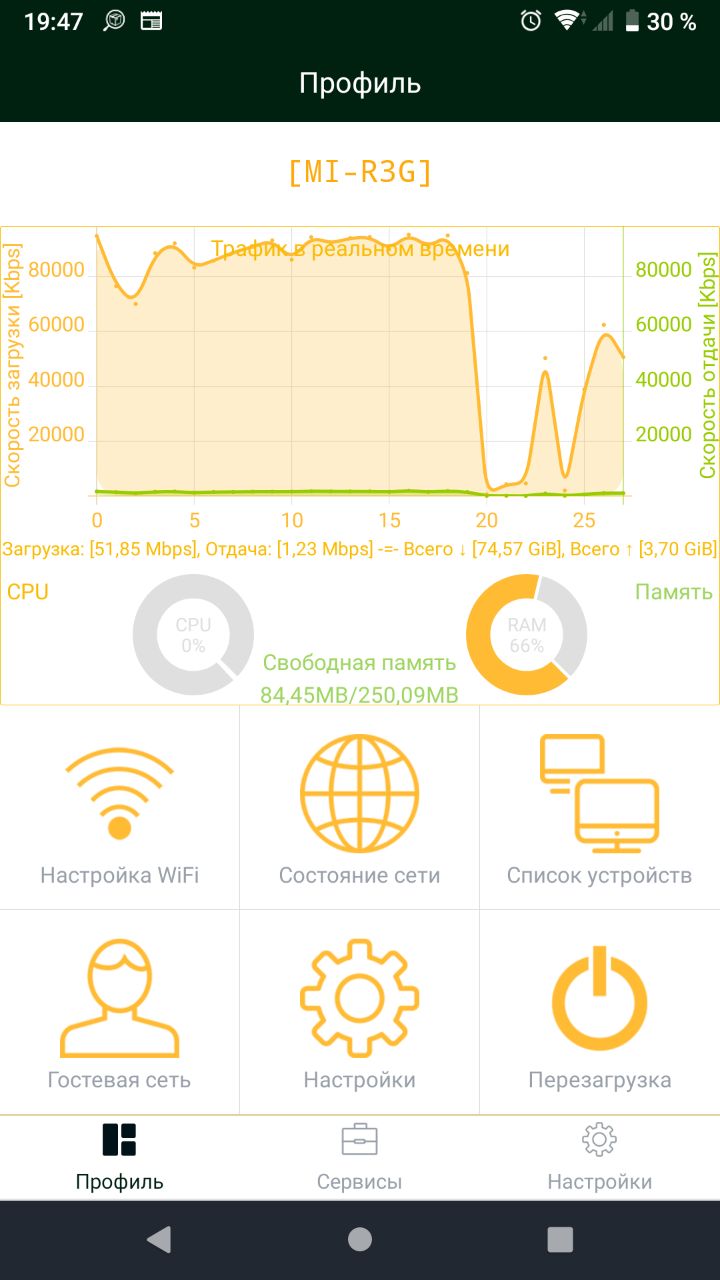Viewport: 720px width, 1280px height.
Task: Go back with the system back button
Action: (x=159, y=1240)
